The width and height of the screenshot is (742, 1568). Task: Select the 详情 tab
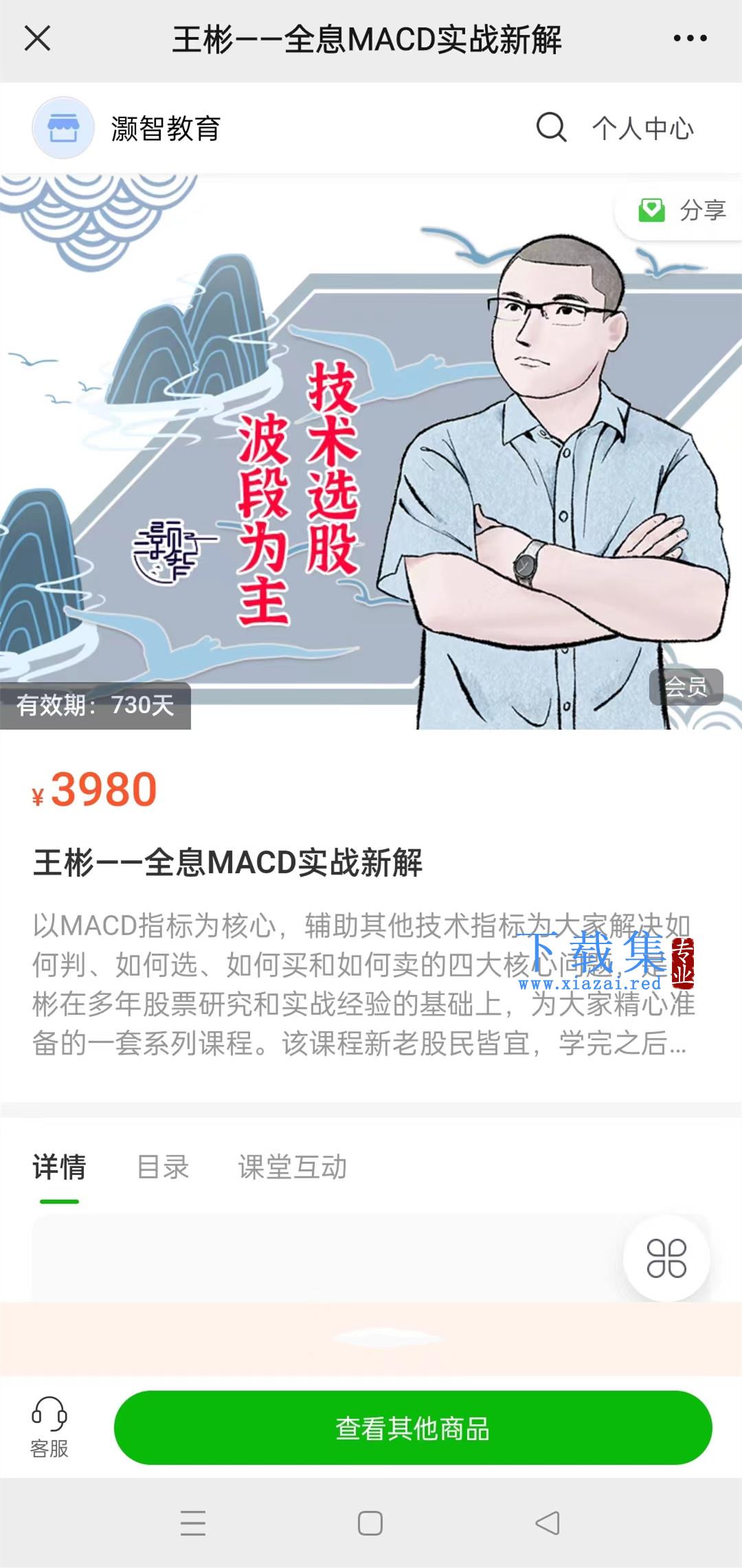click(59, 1167)
